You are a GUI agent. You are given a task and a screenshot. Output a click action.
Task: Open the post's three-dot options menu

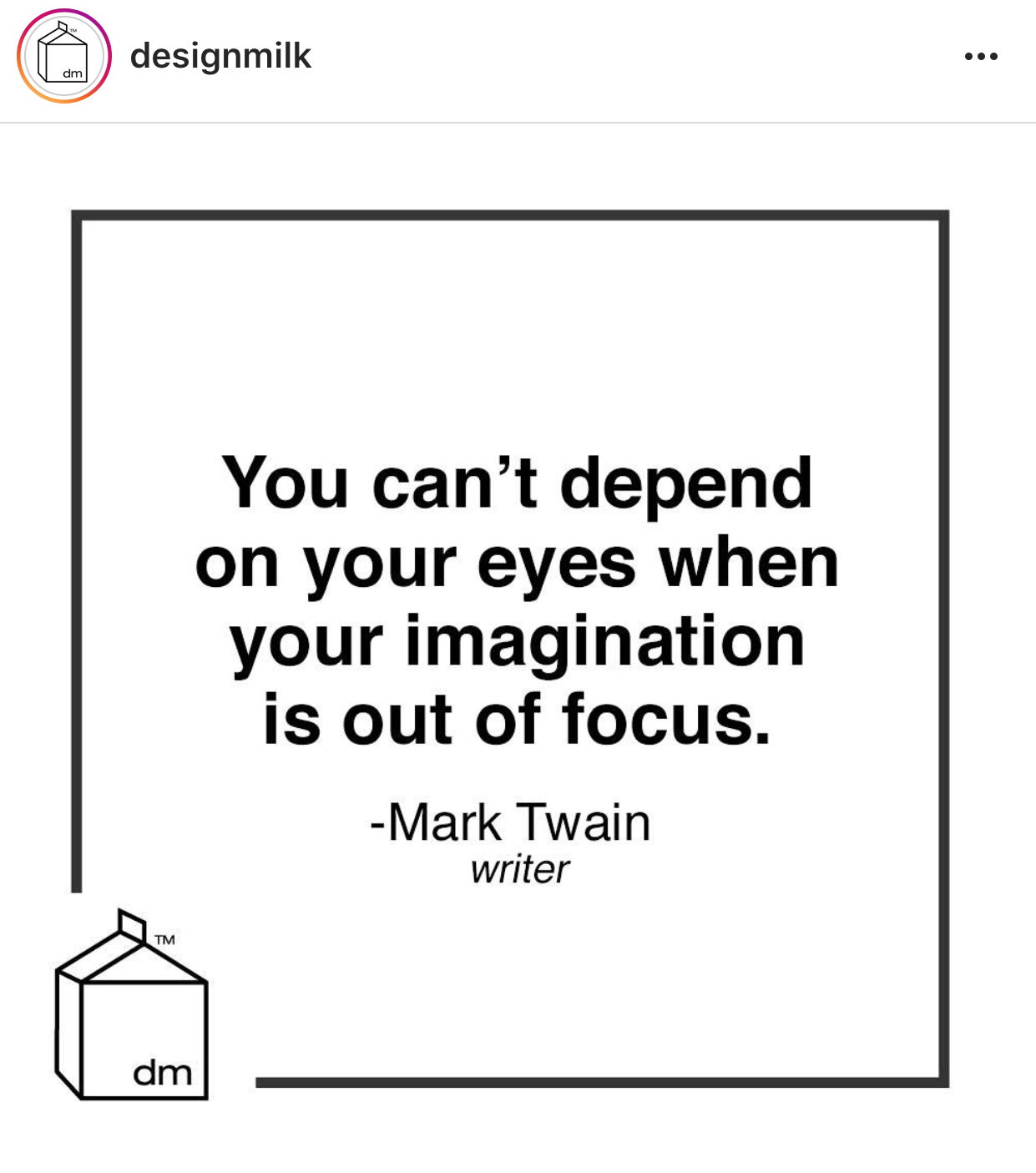click(980, 57)
